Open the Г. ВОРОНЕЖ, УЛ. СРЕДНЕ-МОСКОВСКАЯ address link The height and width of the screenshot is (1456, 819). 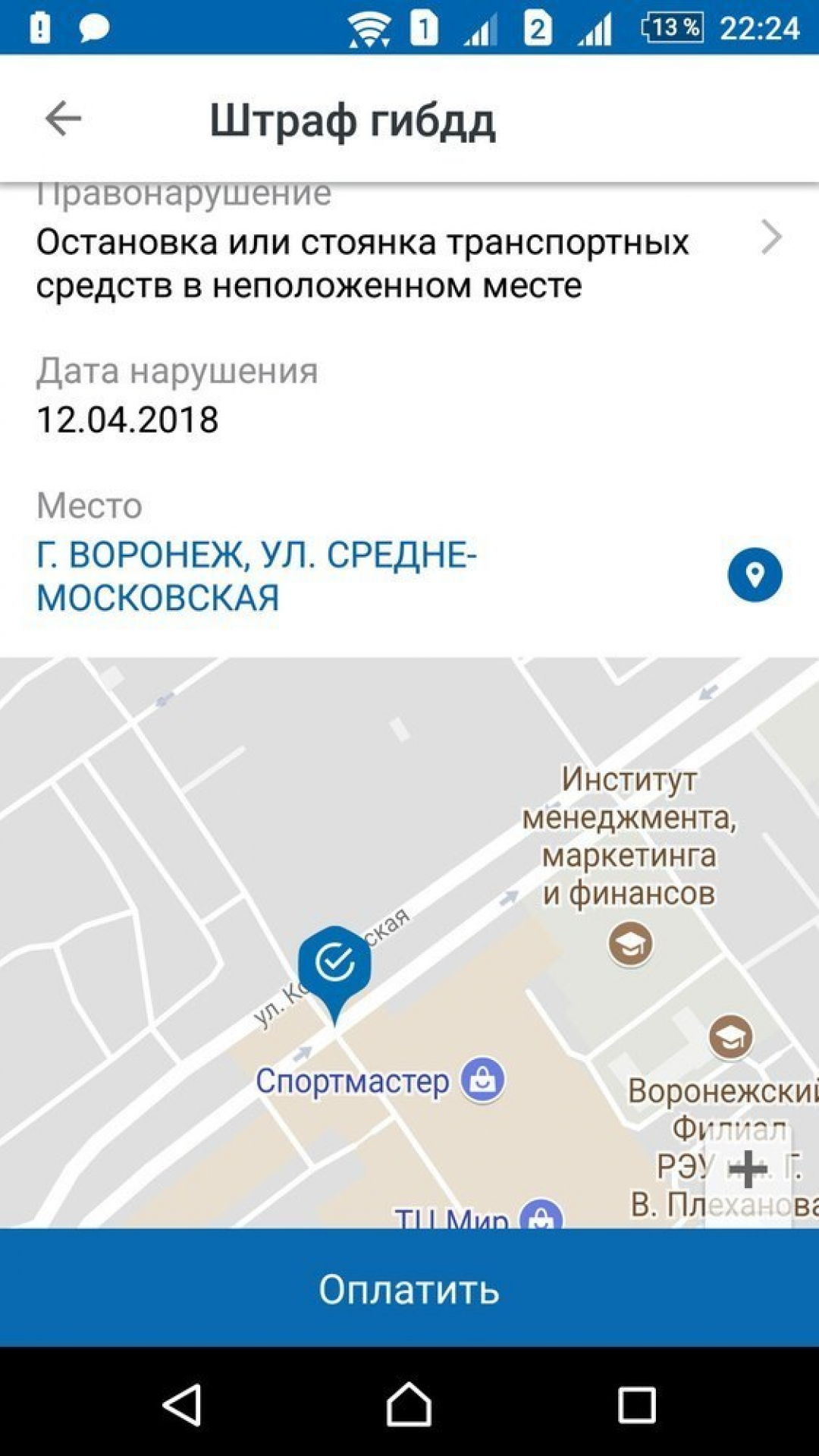click(256, 577)
